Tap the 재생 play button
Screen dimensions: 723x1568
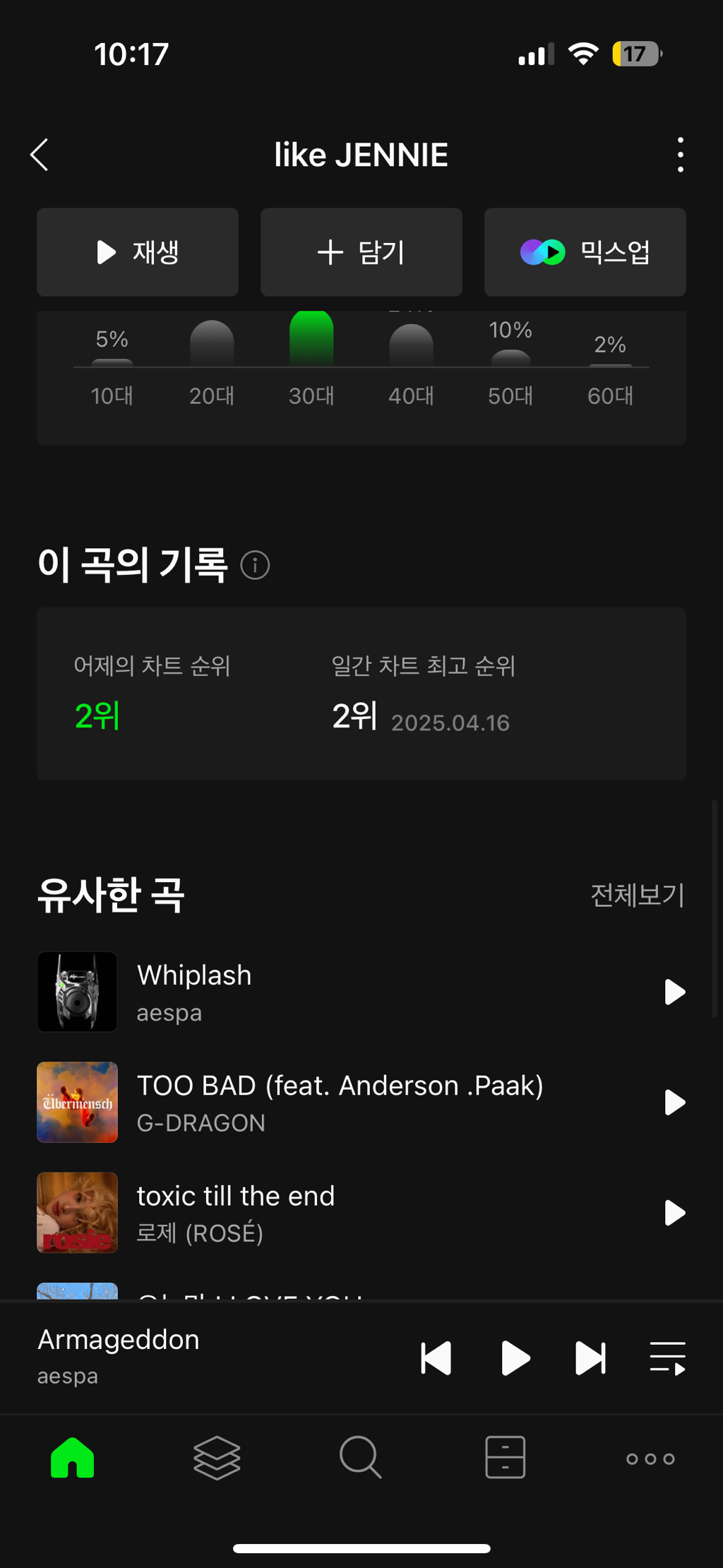point(138,252)
